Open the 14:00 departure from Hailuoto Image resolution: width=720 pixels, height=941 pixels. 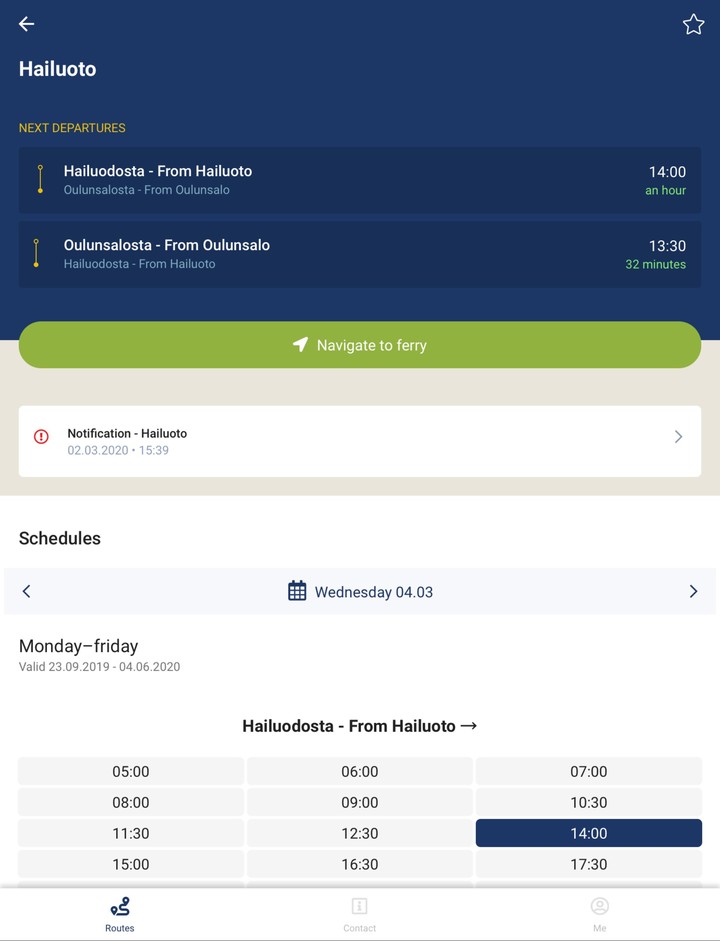coord(359,180)
